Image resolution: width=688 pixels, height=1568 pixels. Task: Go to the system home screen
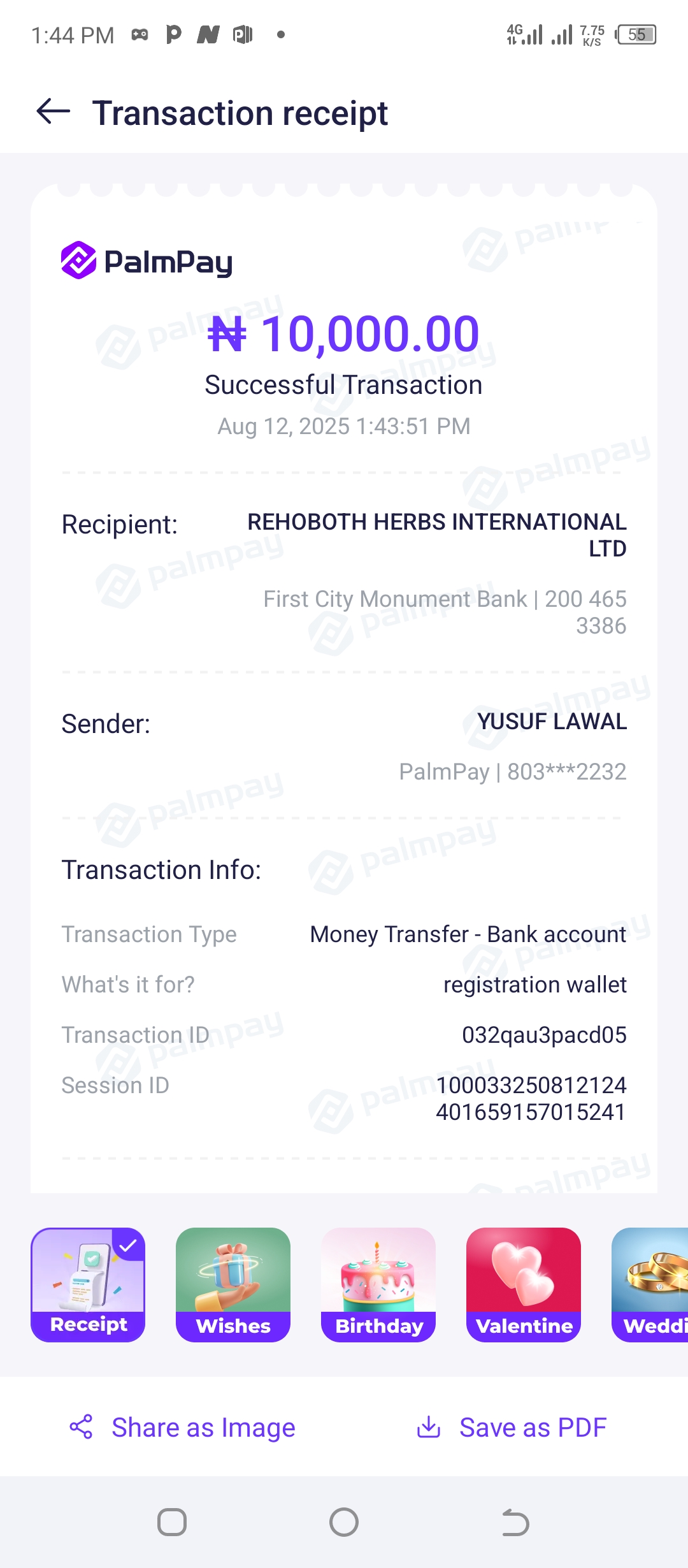tap(344, 1522)
